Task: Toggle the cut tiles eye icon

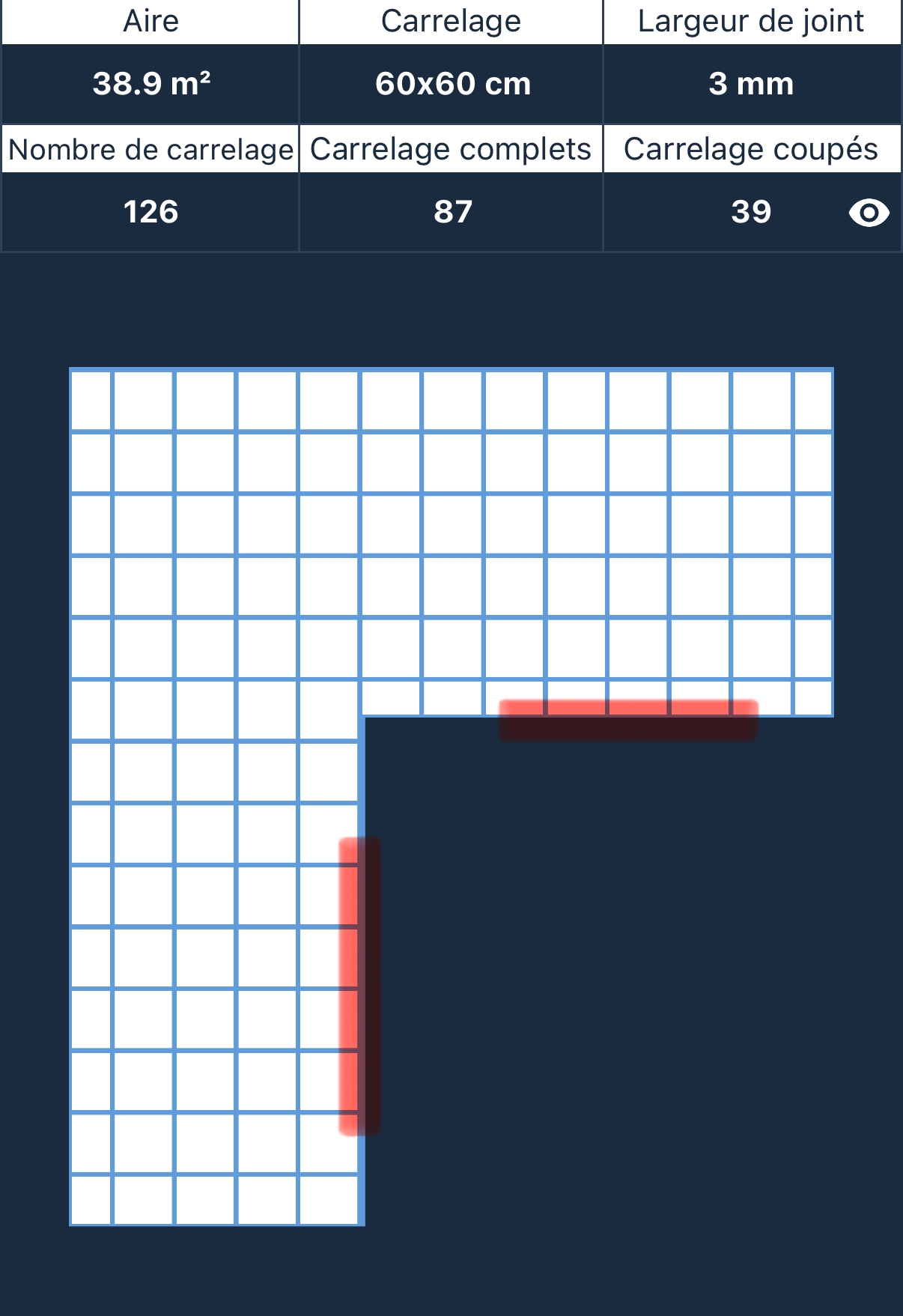Action: click(x=869, y=213)
